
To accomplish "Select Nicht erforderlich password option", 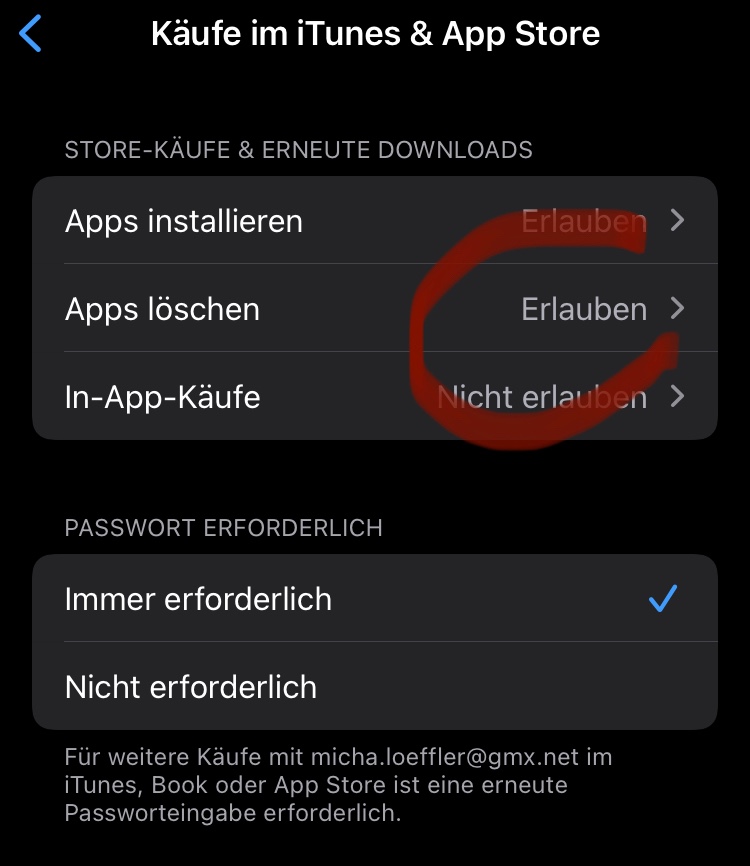I will [x=374, y=687].
